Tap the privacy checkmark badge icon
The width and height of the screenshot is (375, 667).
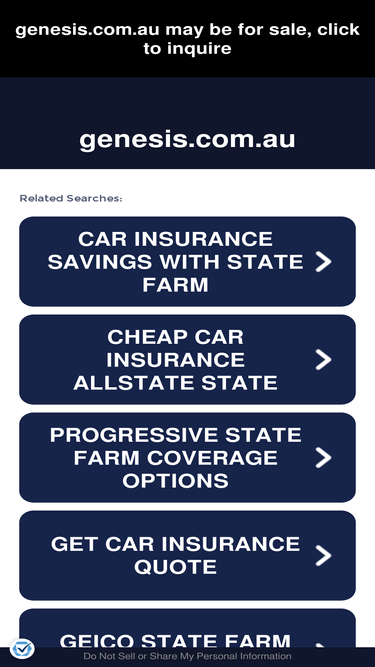coord(22,649)
